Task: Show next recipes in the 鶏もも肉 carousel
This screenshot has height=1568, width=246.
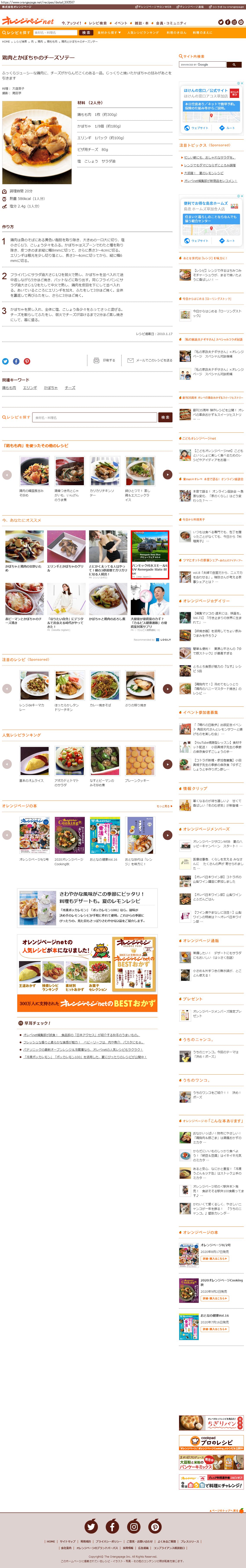Action: click(168, 475)
